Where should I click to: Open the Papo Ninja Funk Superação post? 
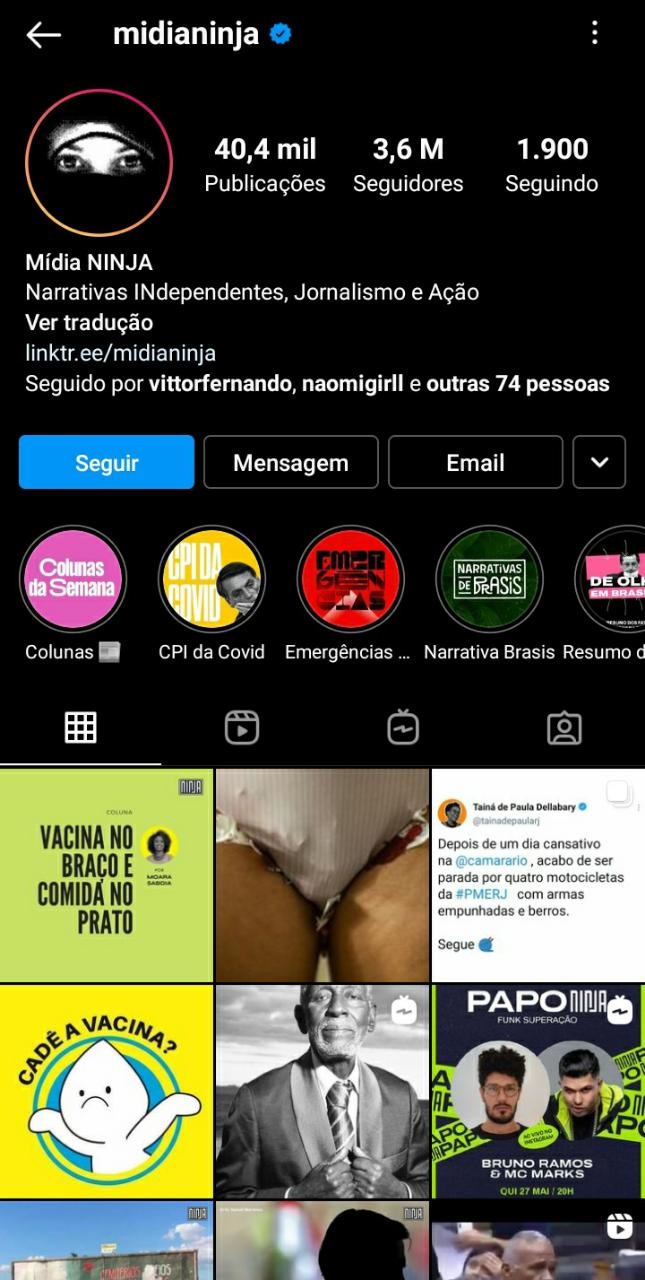pos(538,1091)
